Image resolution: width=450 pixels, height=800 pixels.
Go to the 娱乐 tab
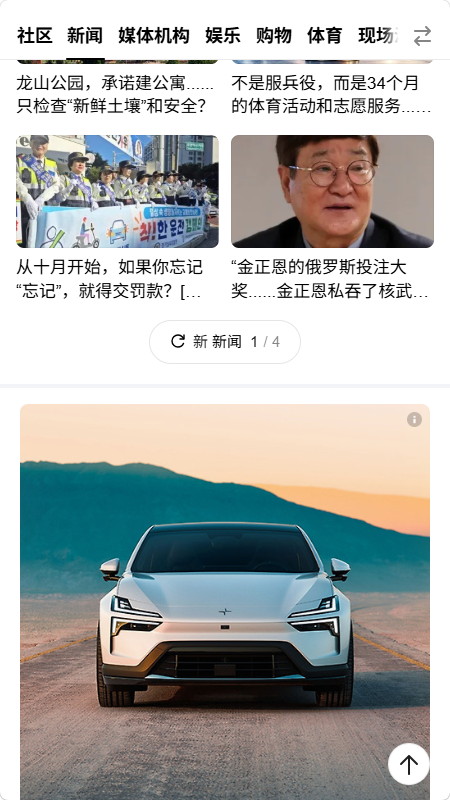[223, 36]
